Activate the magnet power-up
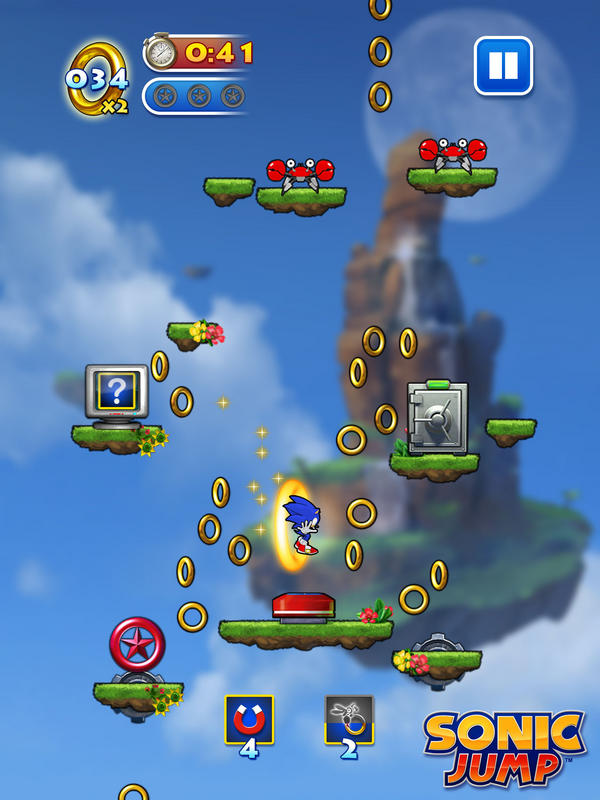Viewport: 600px width, 800px height. 248,720
